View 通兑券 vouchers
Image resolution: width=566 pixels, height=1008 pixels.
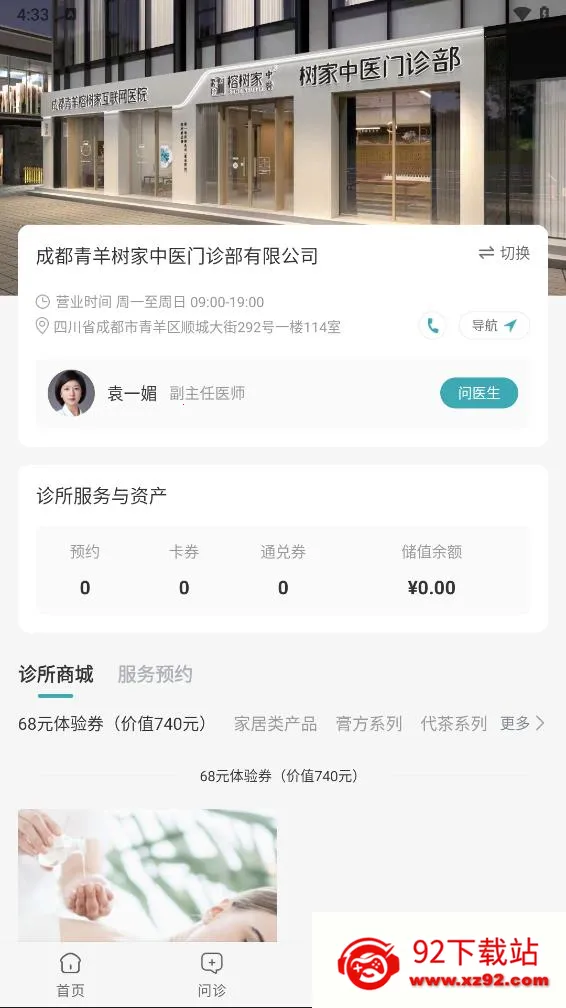pyautogui.click(x=283, y=570)
